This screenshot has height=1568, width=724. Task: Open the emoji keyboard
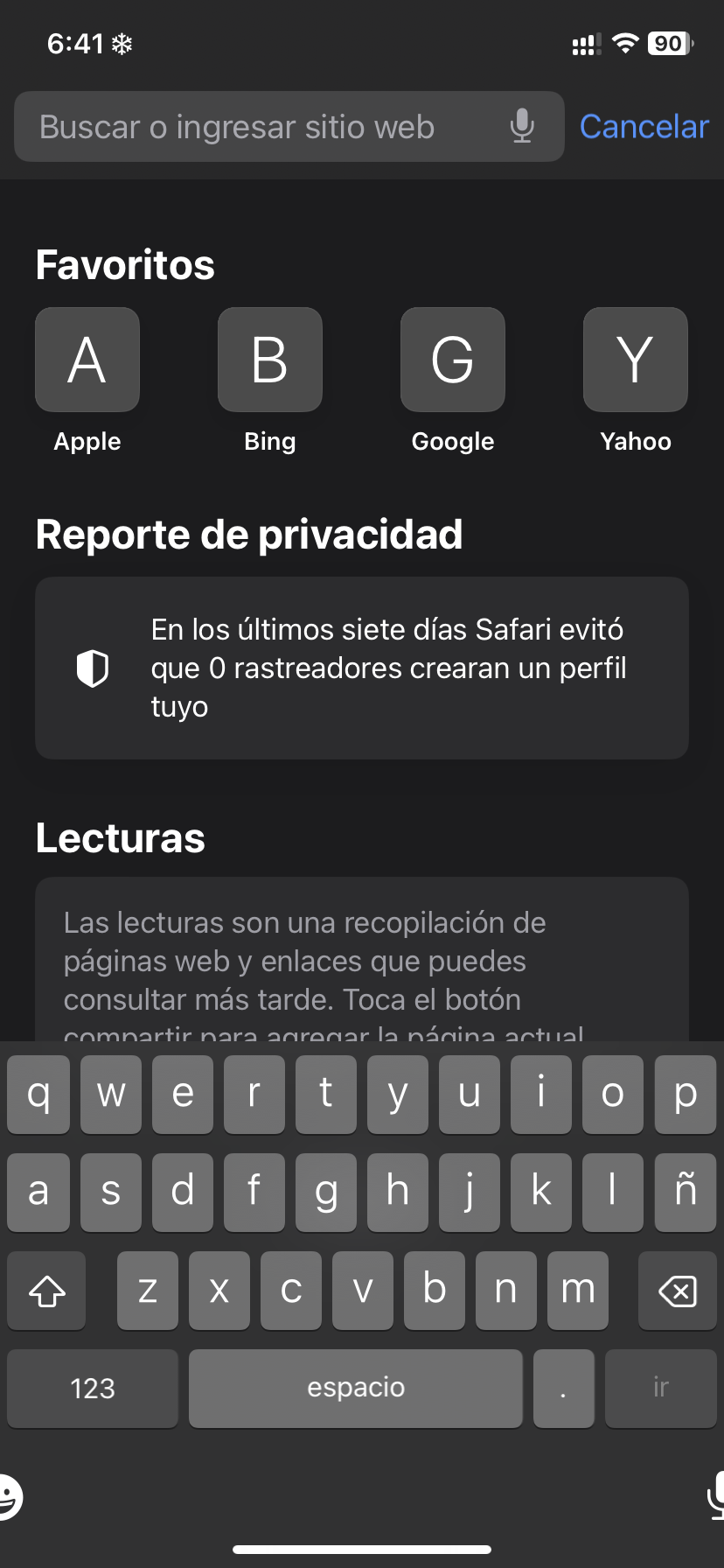[x=9, y=1496]
